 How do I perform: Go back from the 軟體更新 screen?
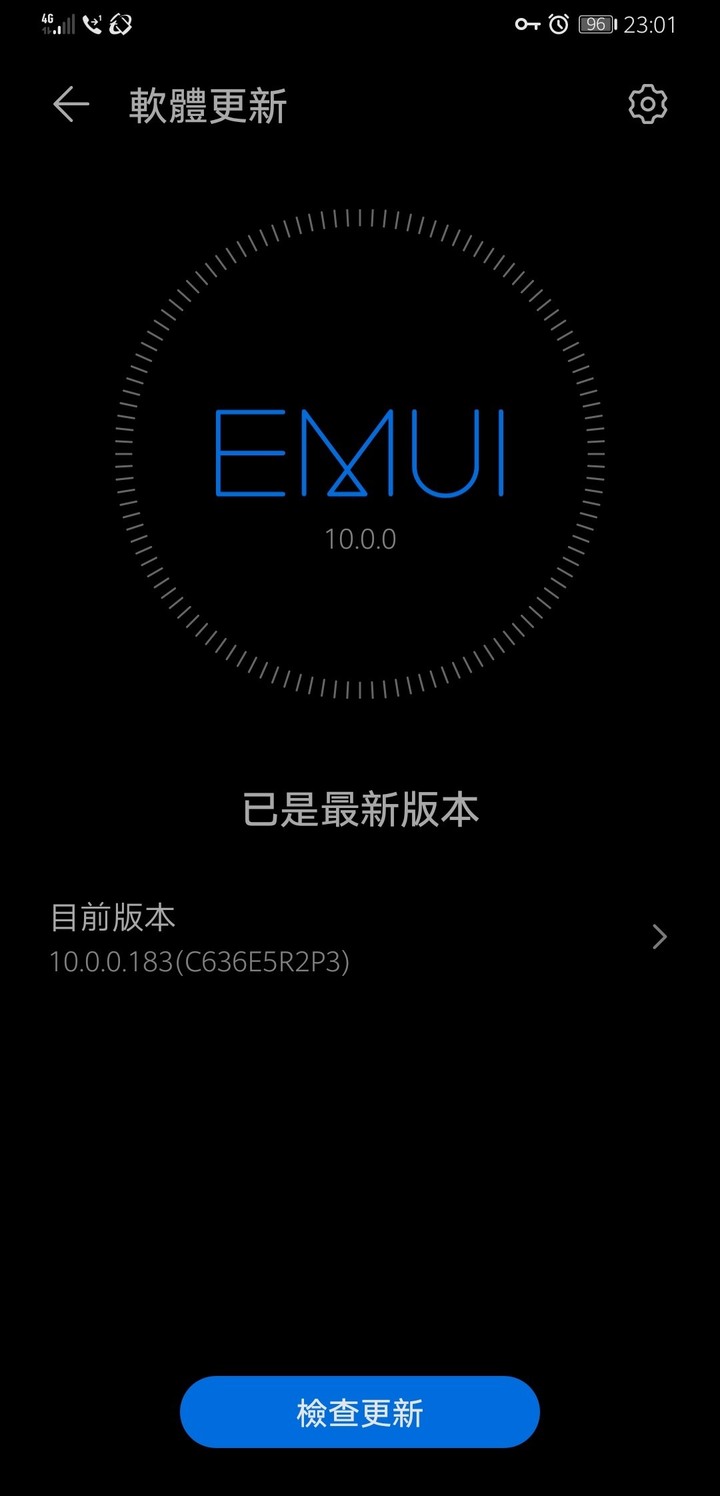pos(71,105)
